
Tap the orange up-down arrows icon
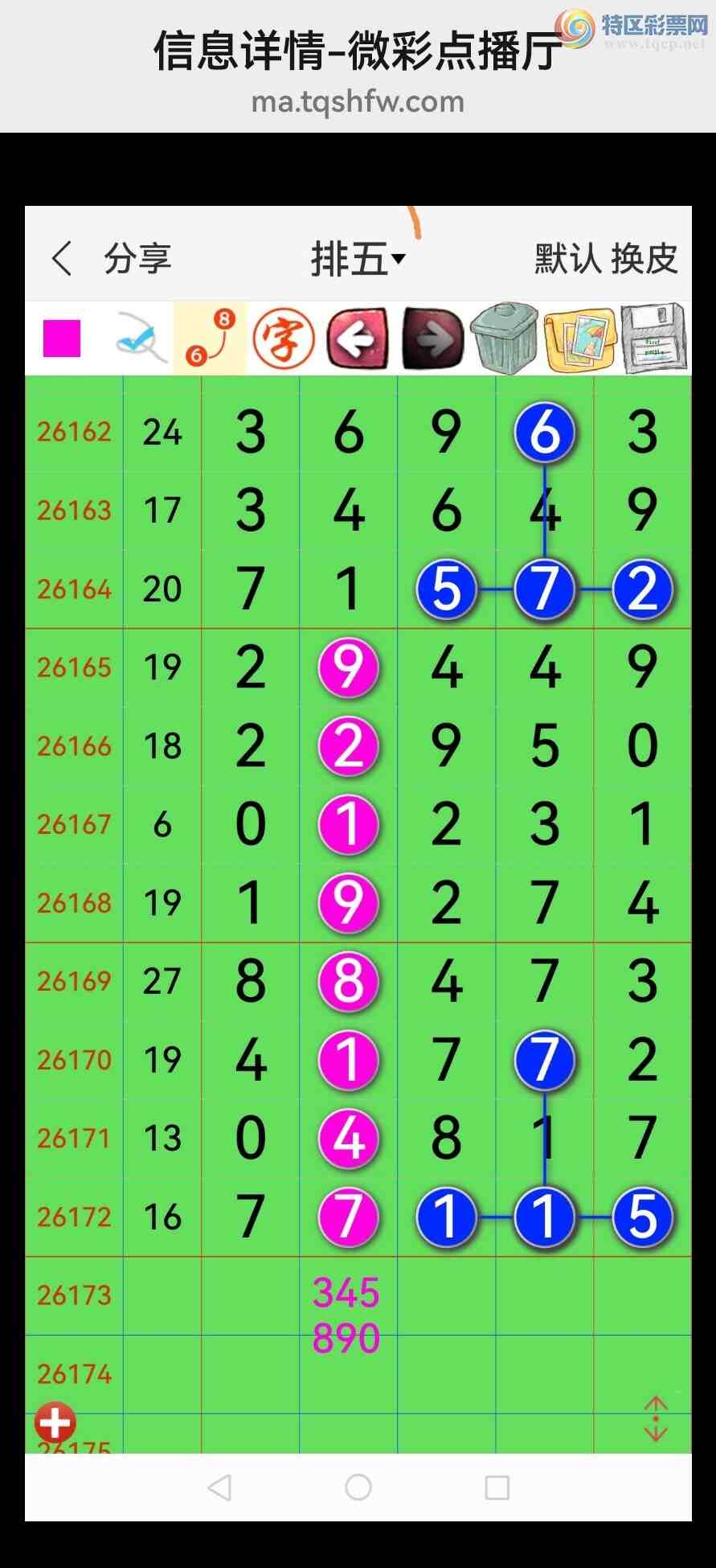point(656,1418)
